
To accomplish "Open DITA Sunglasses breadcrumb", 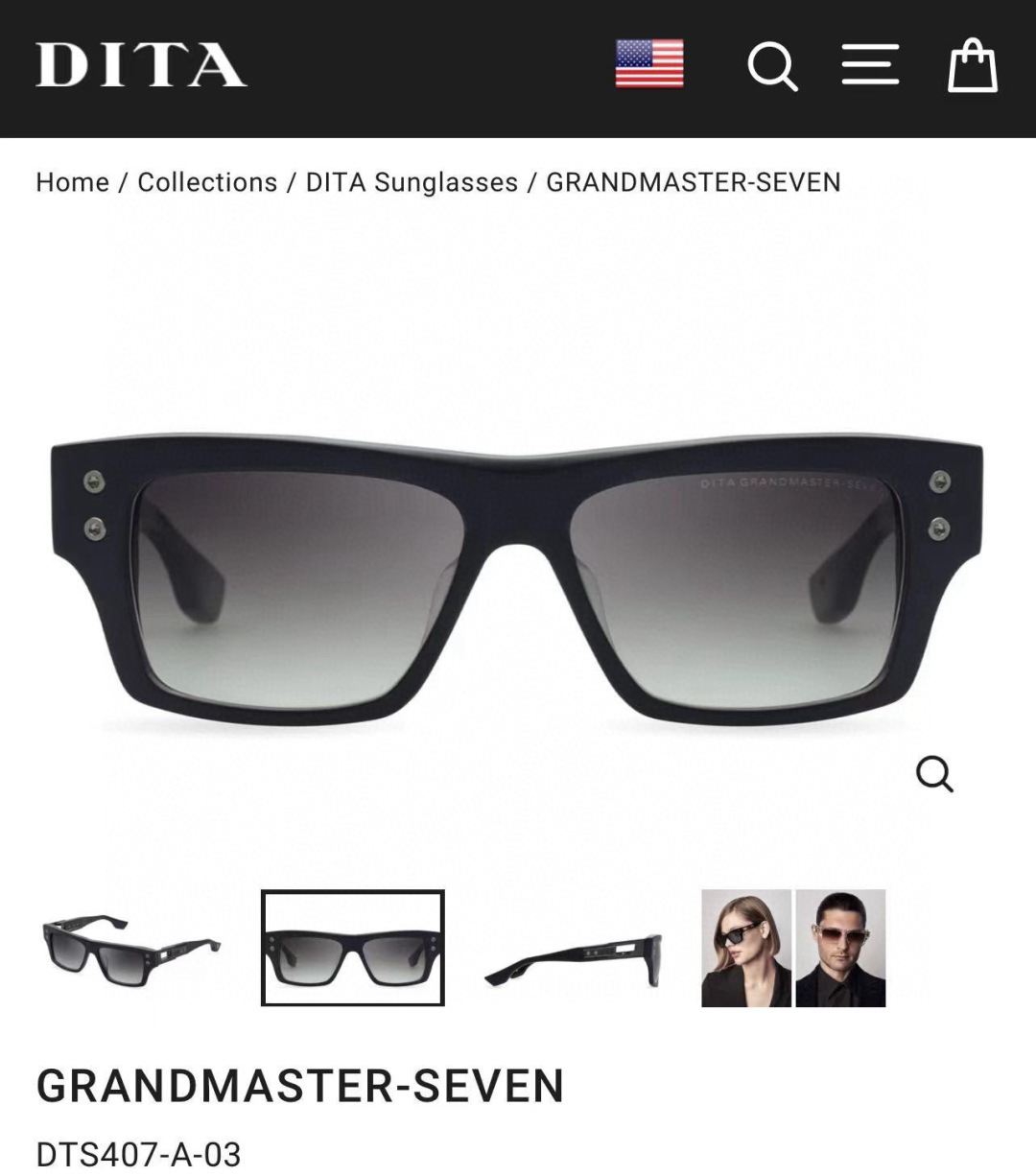I will [x=412, y=182].
